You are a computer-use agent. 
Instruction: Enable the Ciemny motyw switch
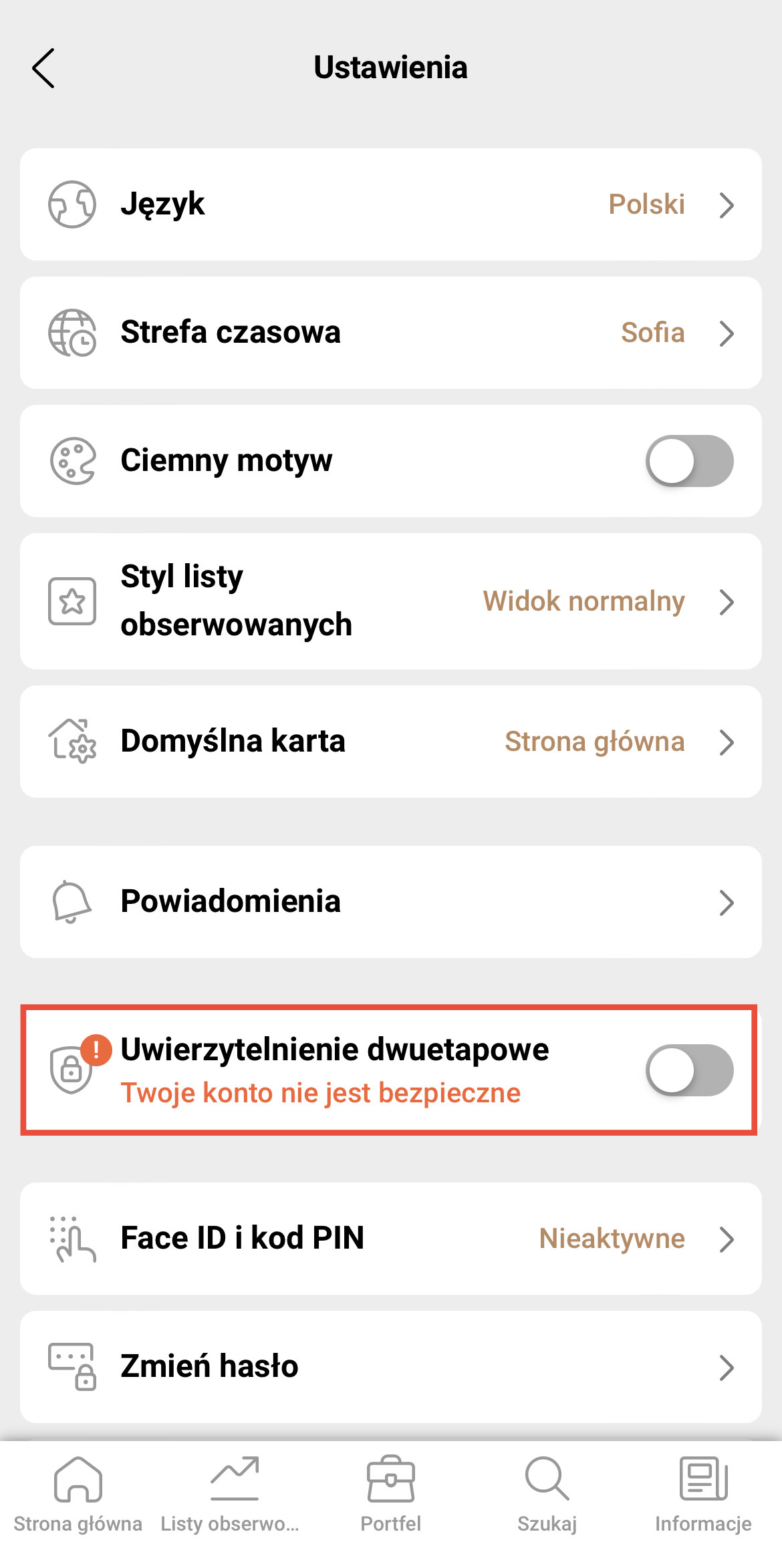click(688, 461)
